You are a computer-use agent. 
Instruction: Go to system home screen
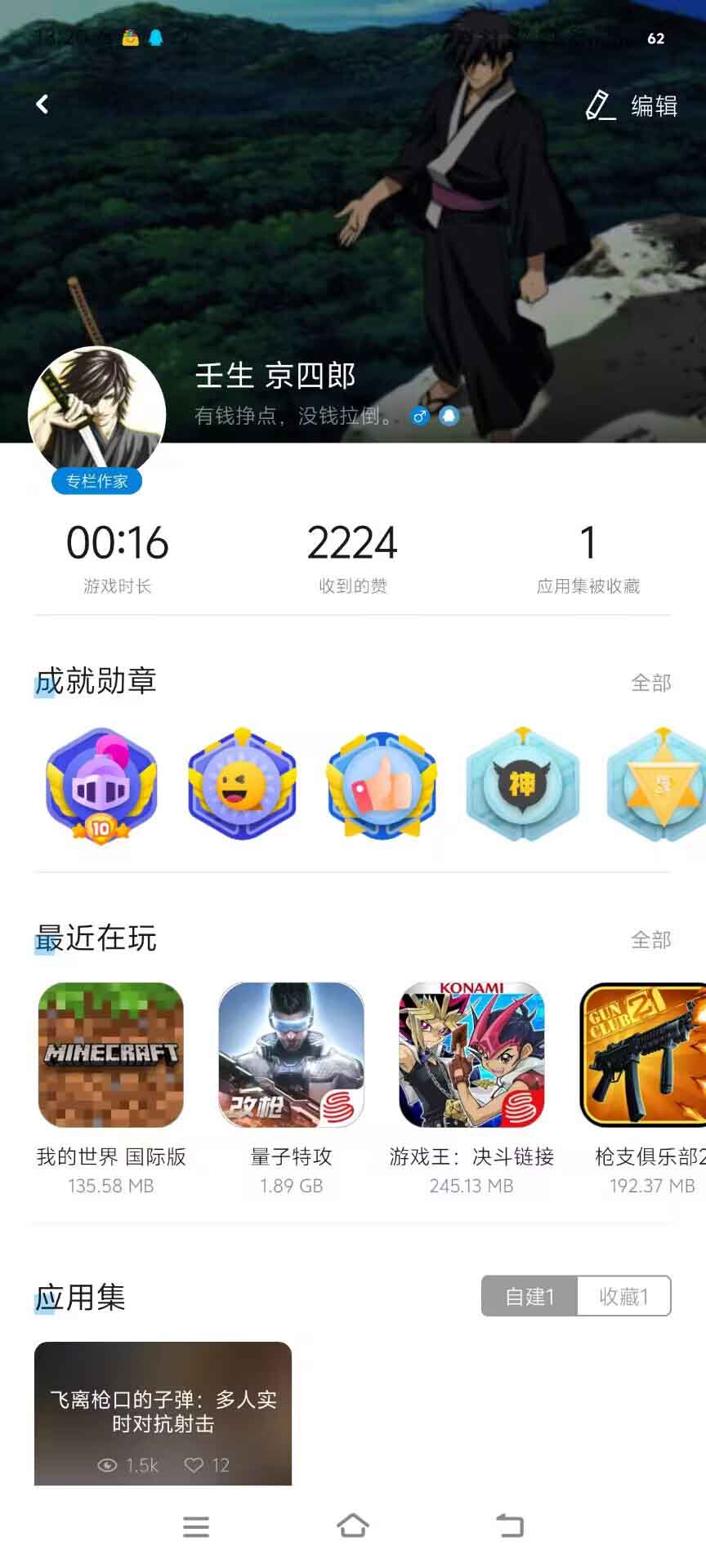click(x=353, y=1526)
